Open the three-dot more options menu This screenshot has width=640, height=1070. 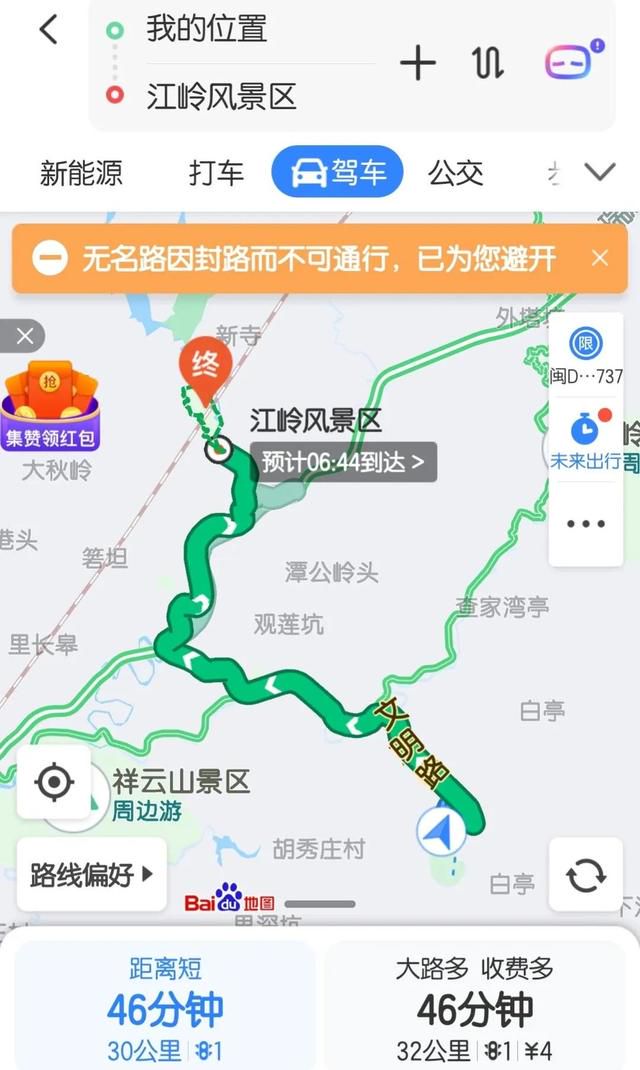coord(586,524)
